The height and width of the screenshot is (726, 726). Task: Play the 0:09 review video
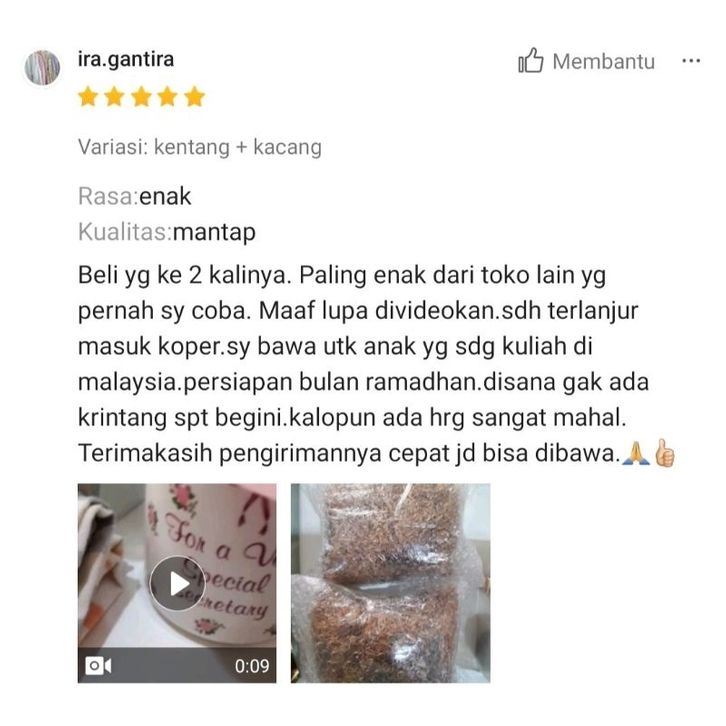pyautogui.click(x=177, y=583)
